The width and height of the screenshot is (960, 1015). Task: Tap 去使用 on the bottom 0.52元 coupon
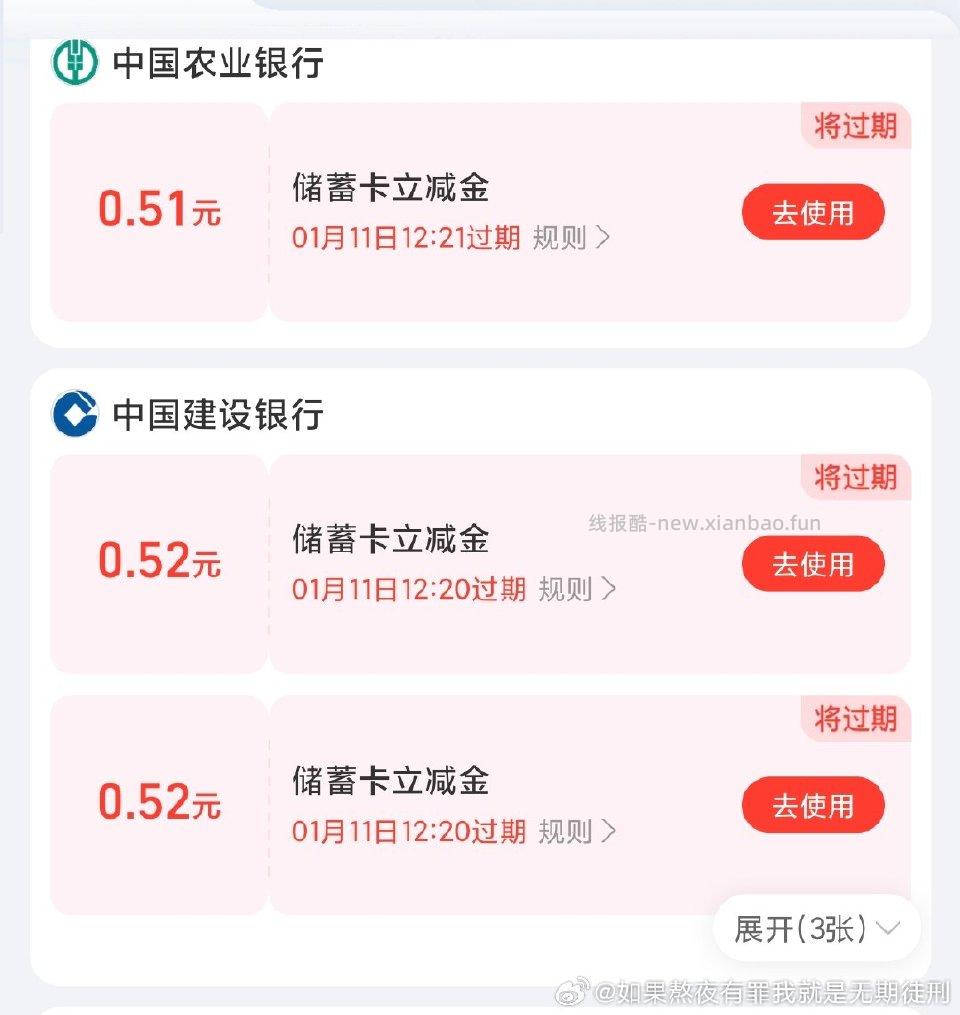tap(813, 805)
